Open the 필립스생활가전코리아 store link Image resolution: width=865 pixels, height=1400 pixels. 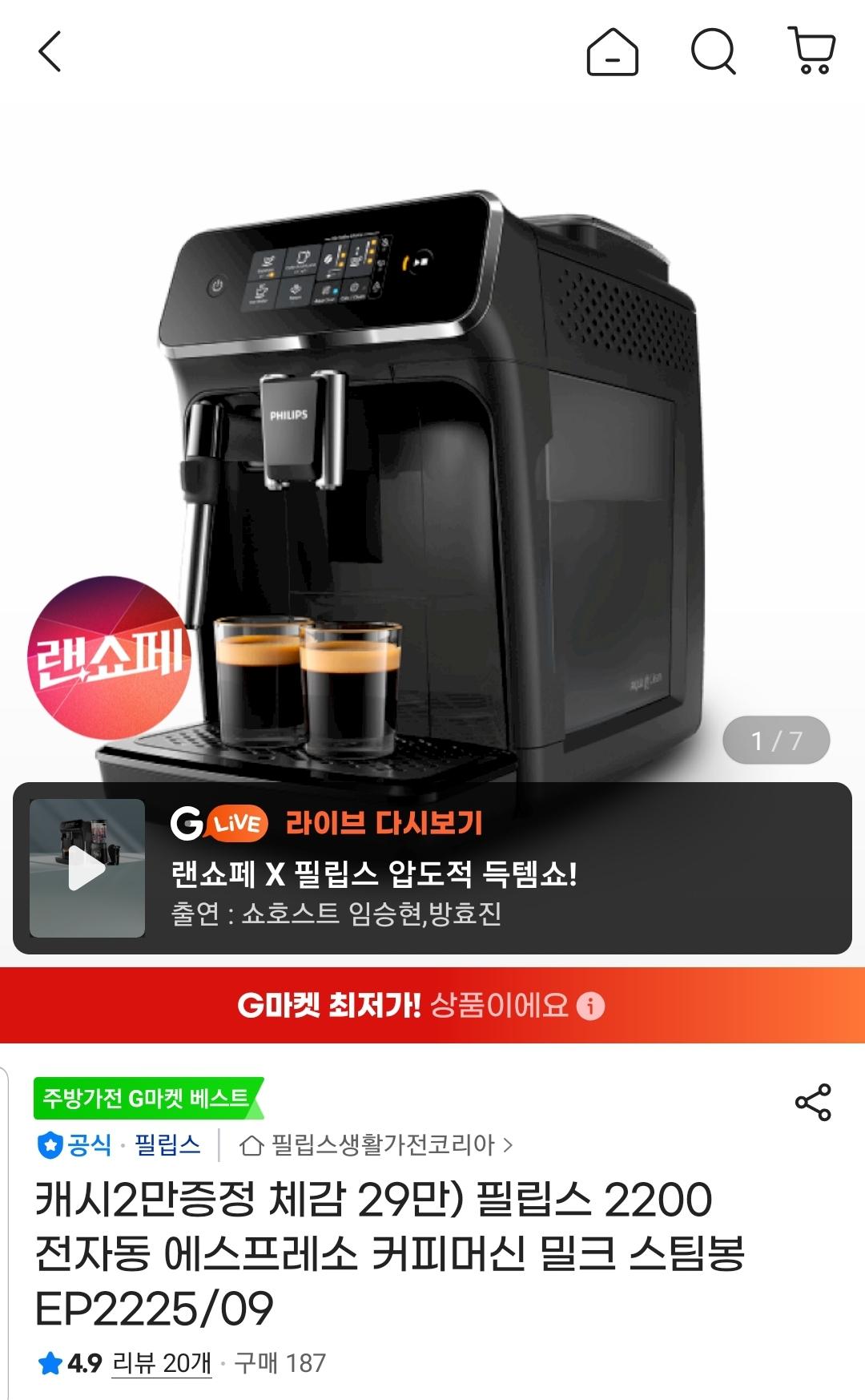376,1145
